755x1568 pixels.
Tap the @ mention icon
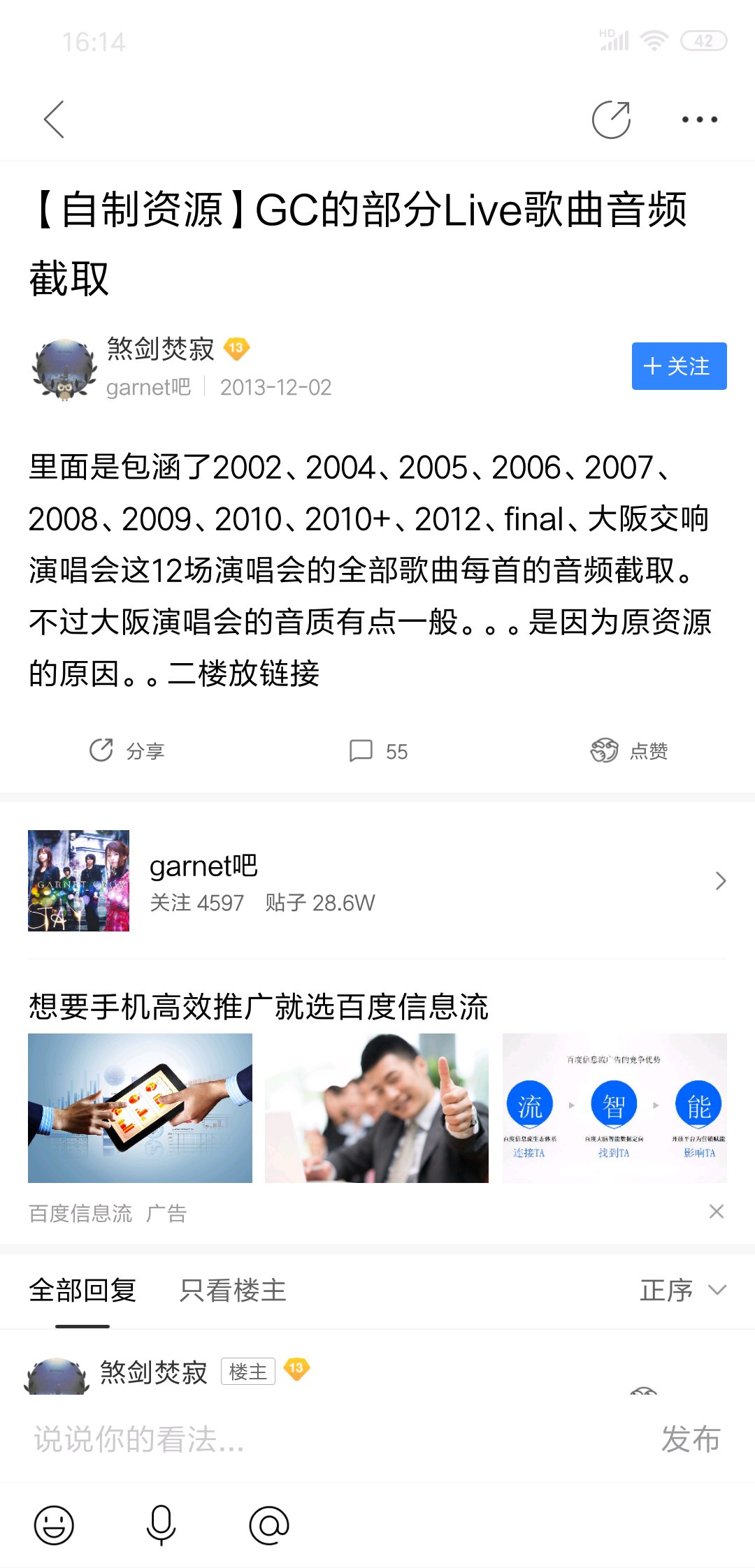(269, 1525)
